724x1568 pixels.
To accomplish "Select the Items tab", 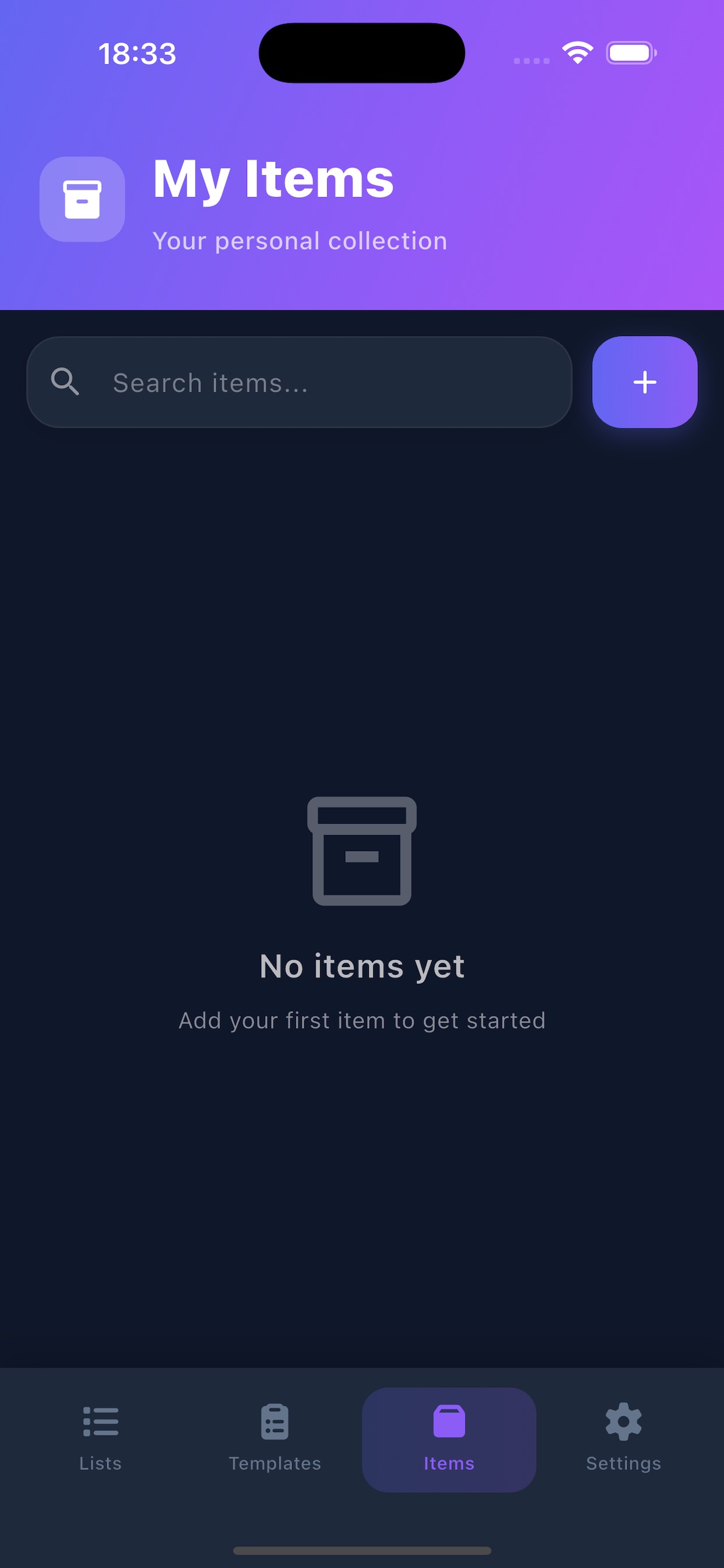I will (448, 1440).
